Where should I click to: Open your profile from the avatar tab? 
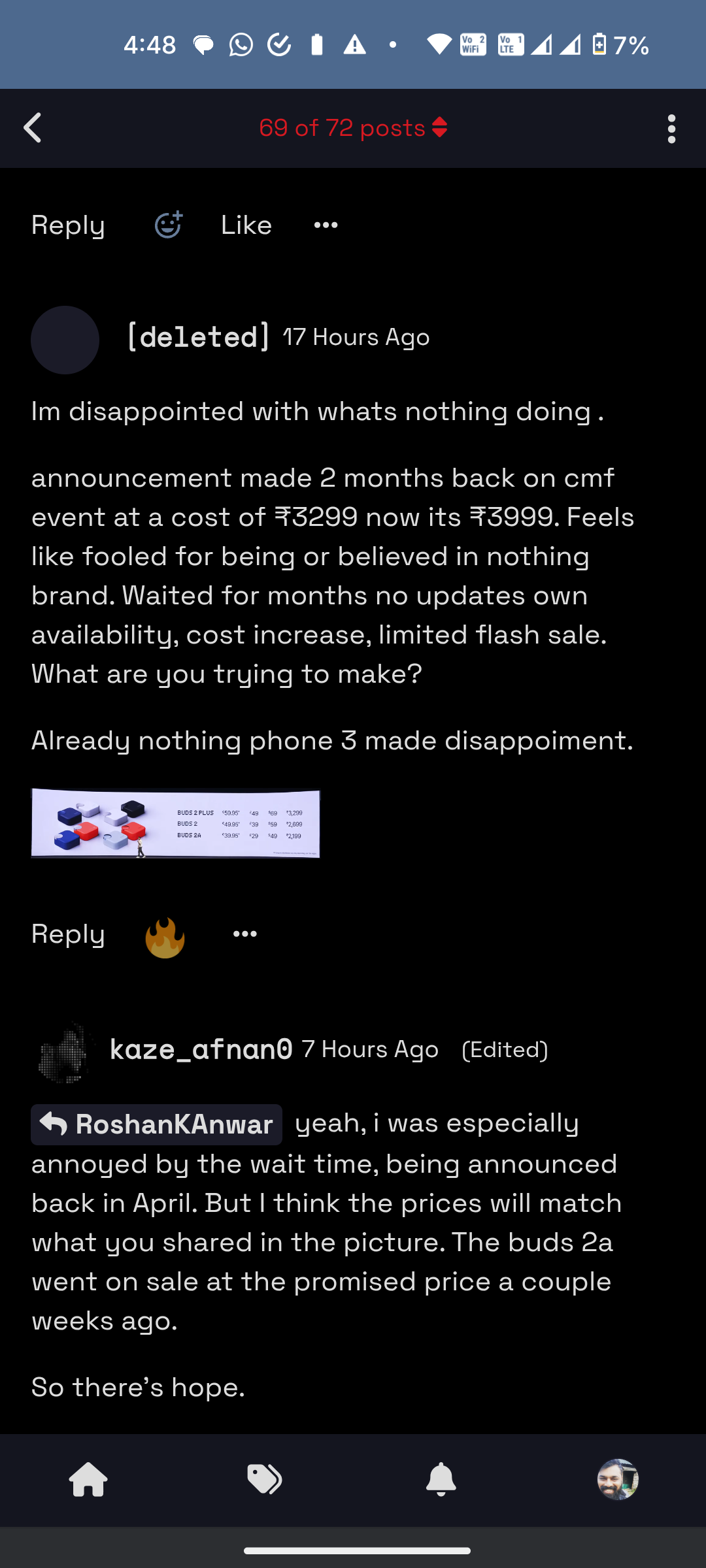[x=618, y=1480]
